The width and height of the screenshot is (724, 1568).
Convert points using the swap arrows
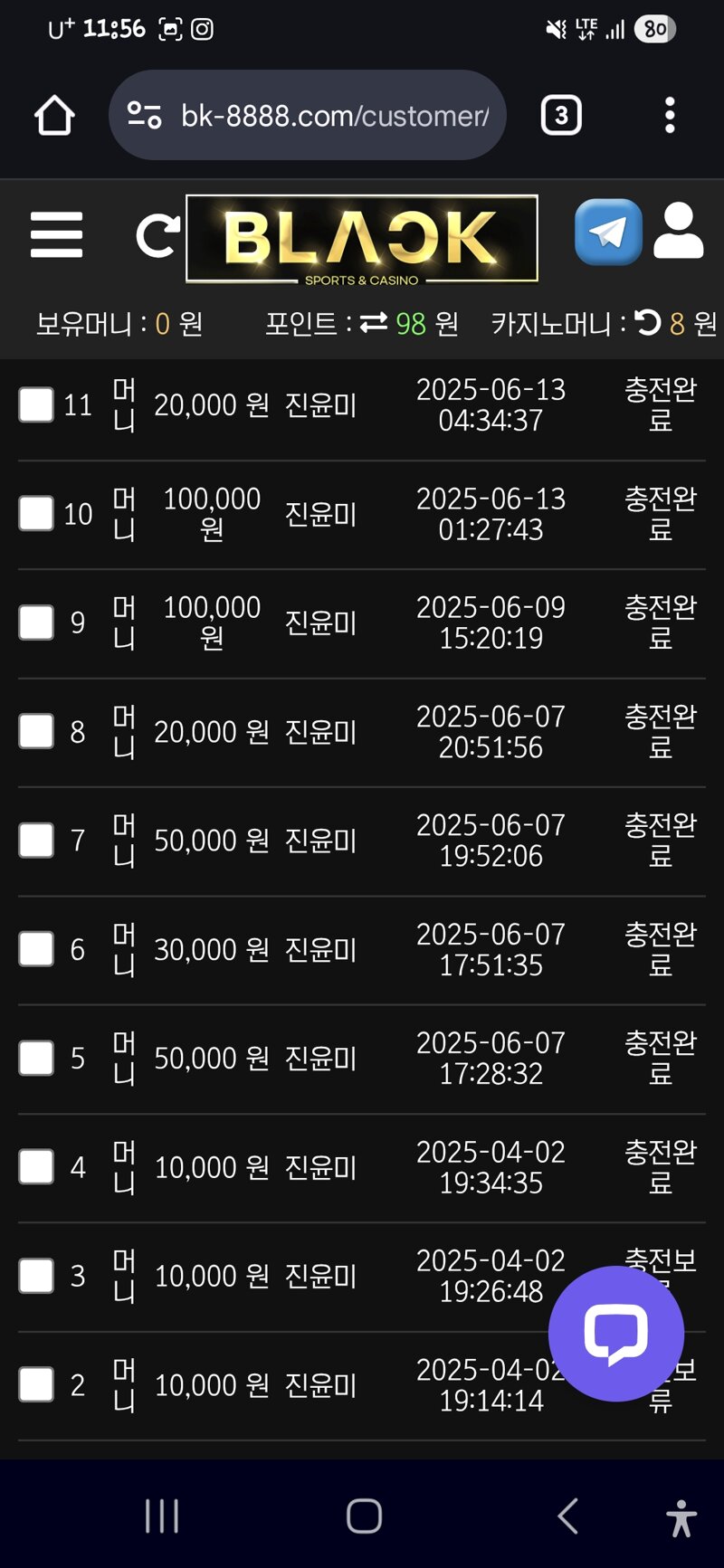point(374,322)
